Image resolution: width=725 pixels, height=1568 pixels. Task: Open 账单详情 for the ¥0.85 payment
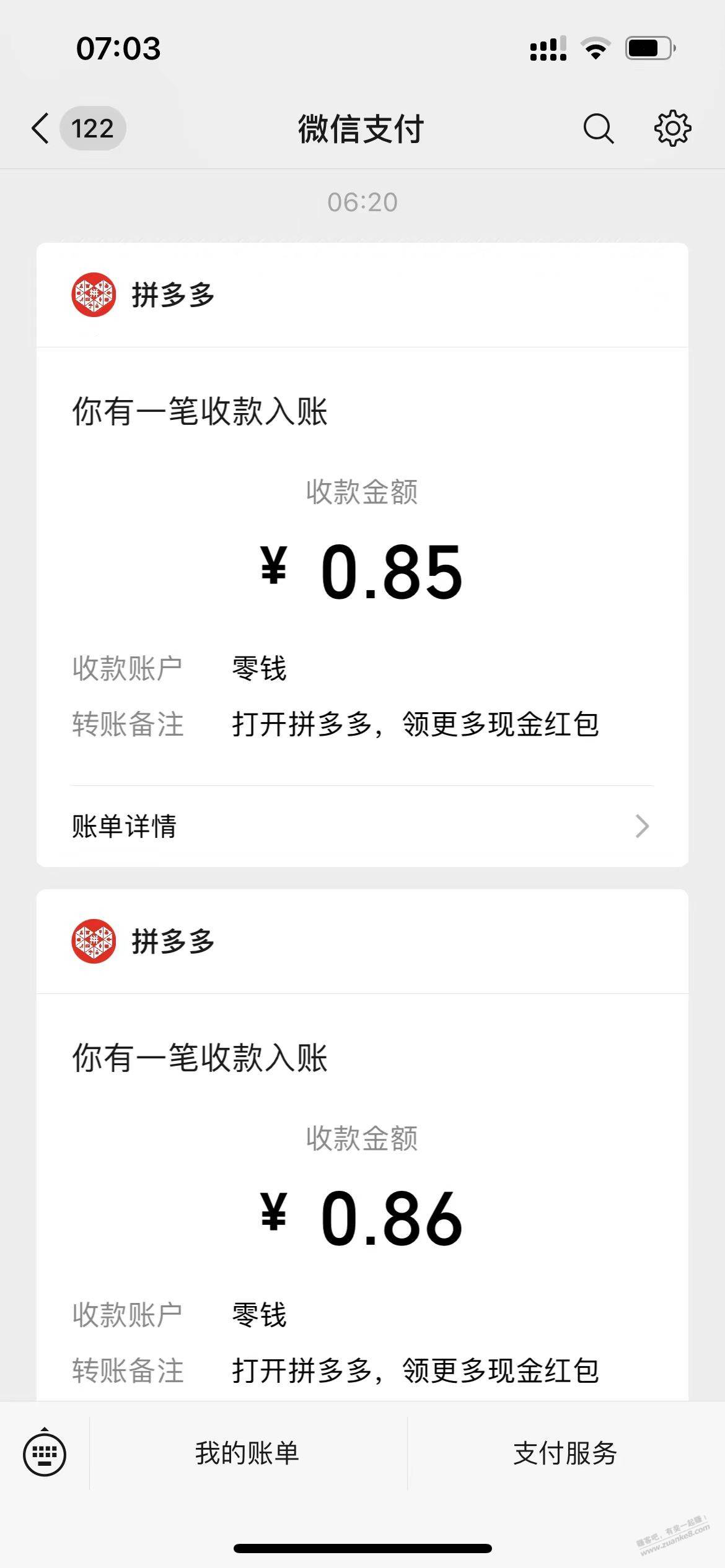click(362, 826)
